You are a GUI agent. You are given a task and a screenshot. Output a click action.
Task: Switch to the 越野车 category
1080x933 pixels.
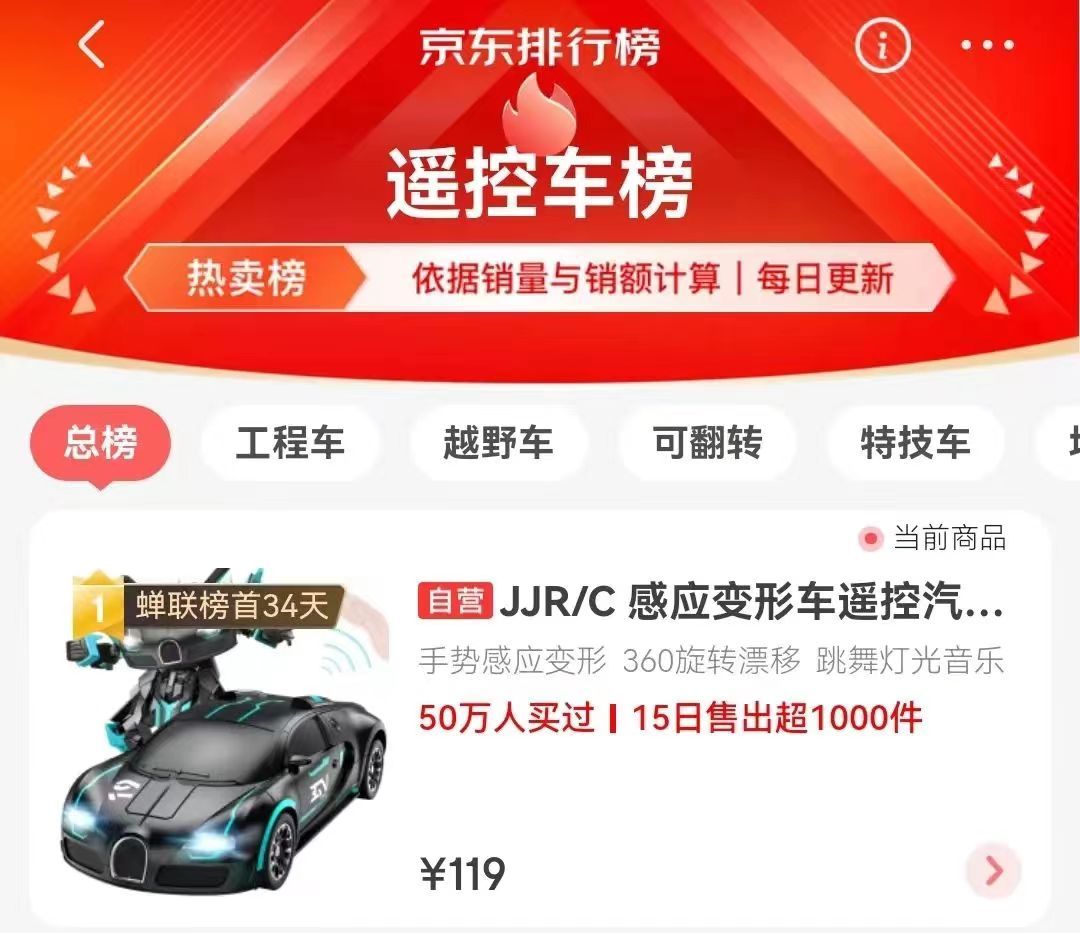[x=498, y=443]
